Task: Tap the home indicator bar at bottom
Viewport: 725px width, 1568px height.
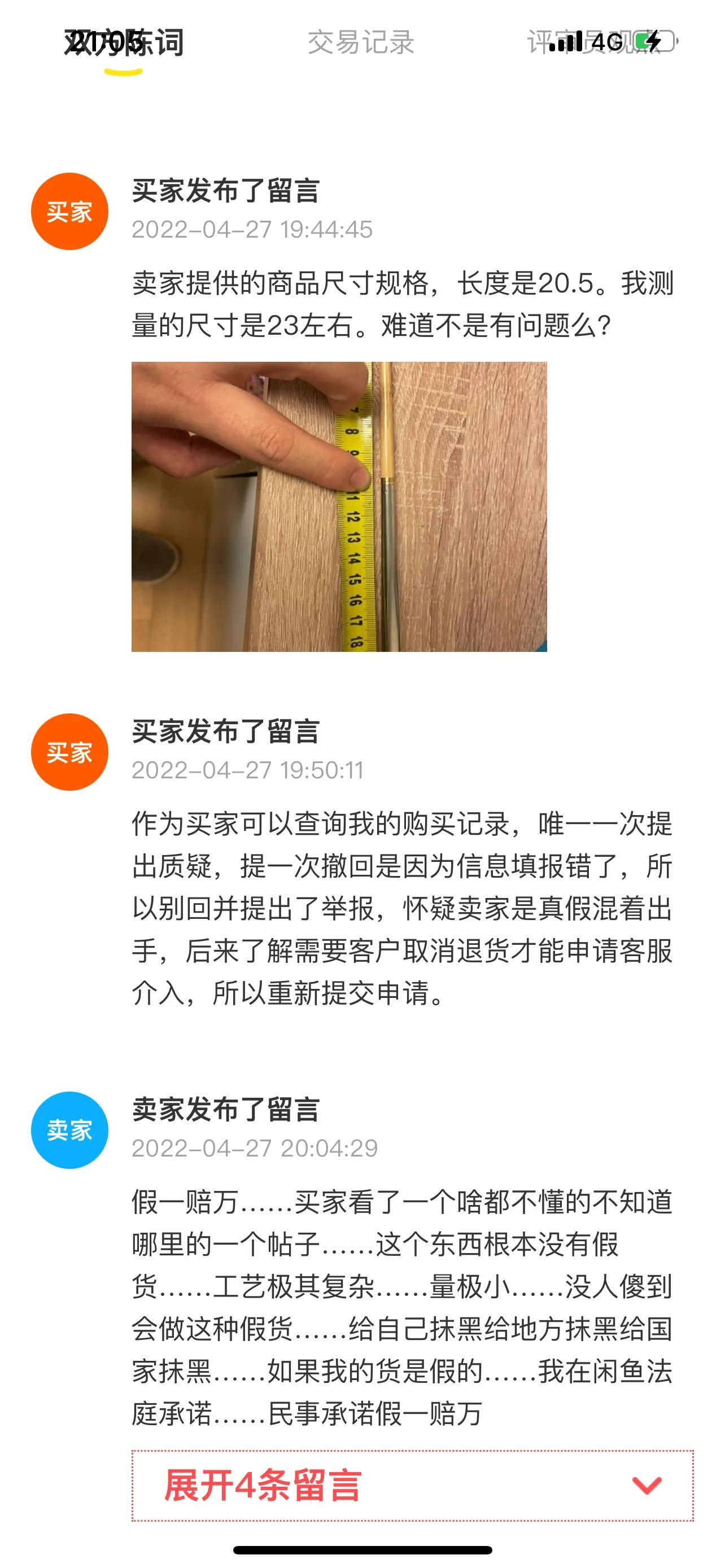Action: (362, 1550)
